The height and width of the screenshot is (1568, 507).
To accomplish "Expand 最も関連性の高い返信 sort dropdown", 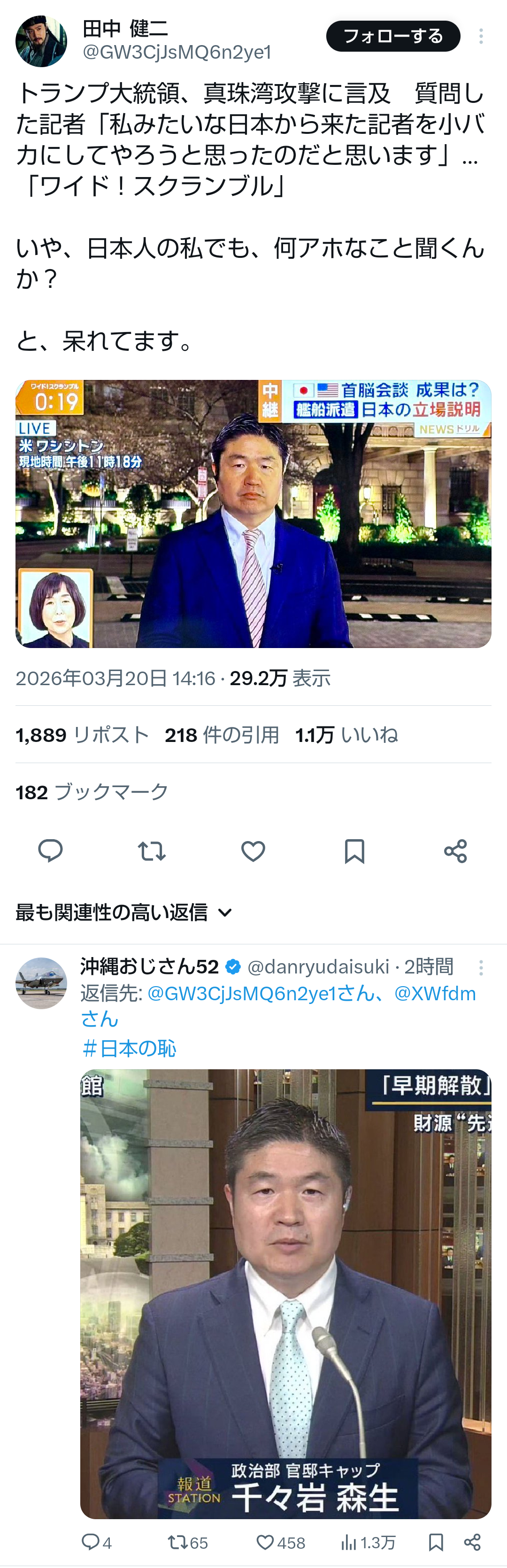I will click(x=124, y=912).
